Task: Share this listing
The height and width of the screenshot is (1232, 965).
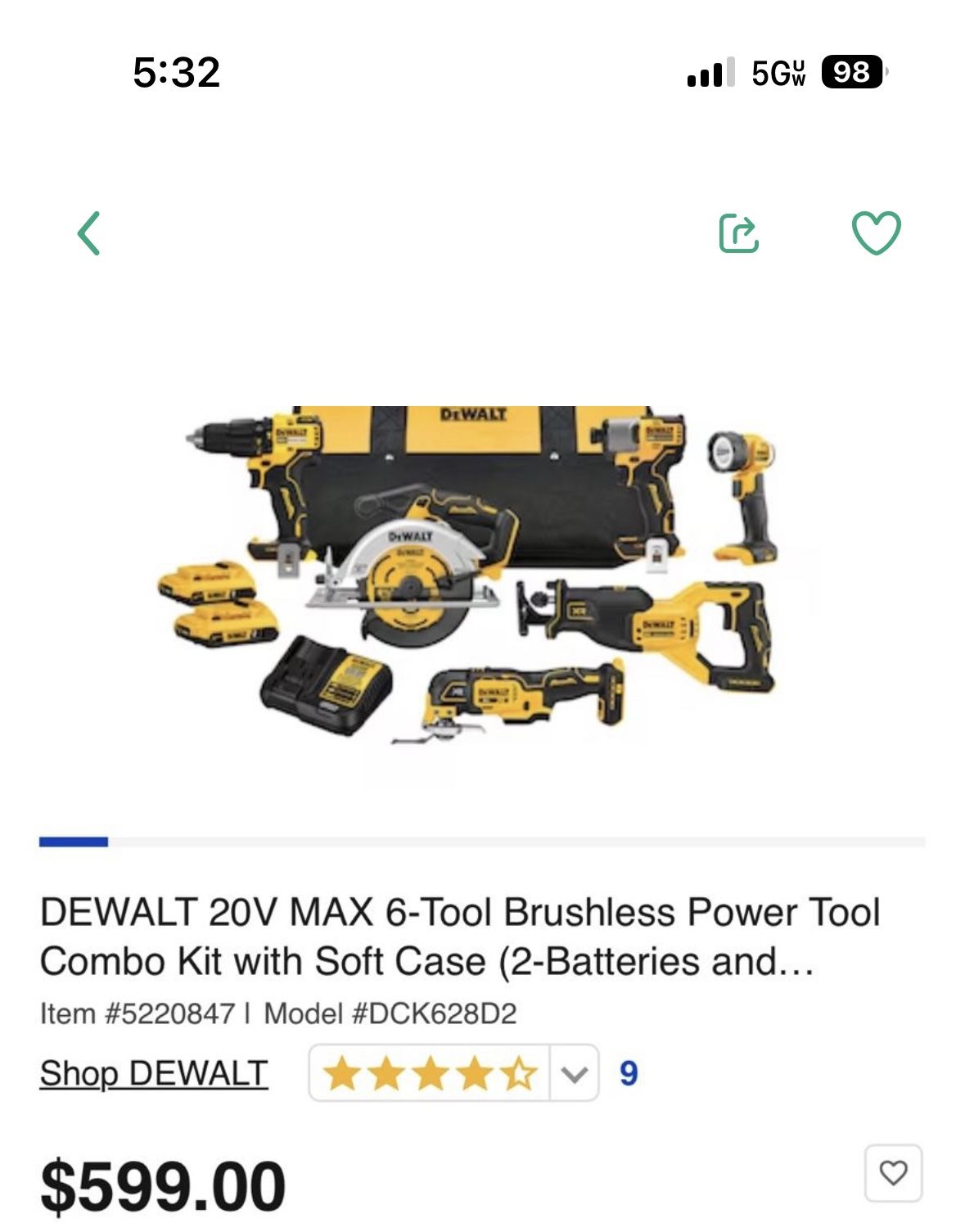Action: pos(739,233)
